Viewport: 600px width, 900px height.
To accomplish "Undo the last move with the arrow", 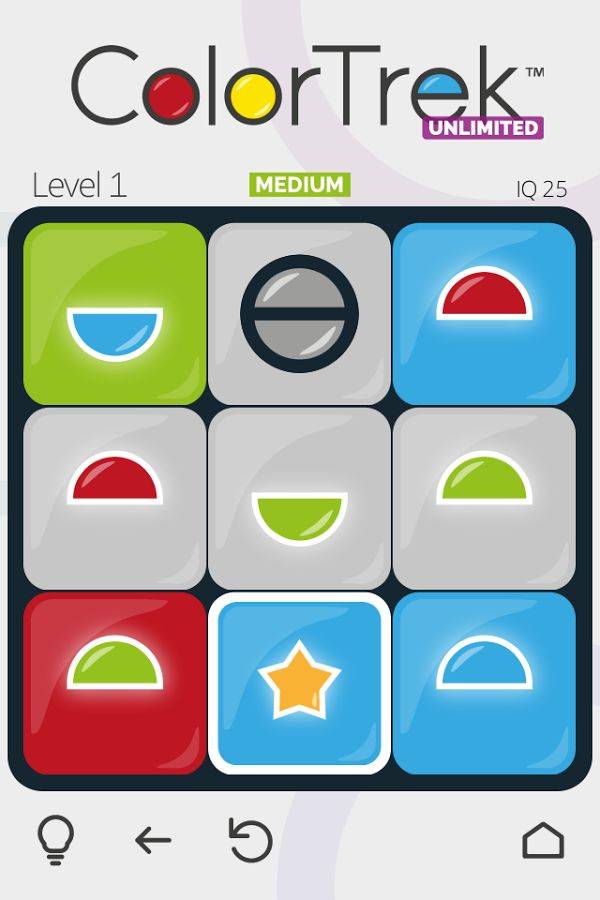I will click(x=153, y=841).
